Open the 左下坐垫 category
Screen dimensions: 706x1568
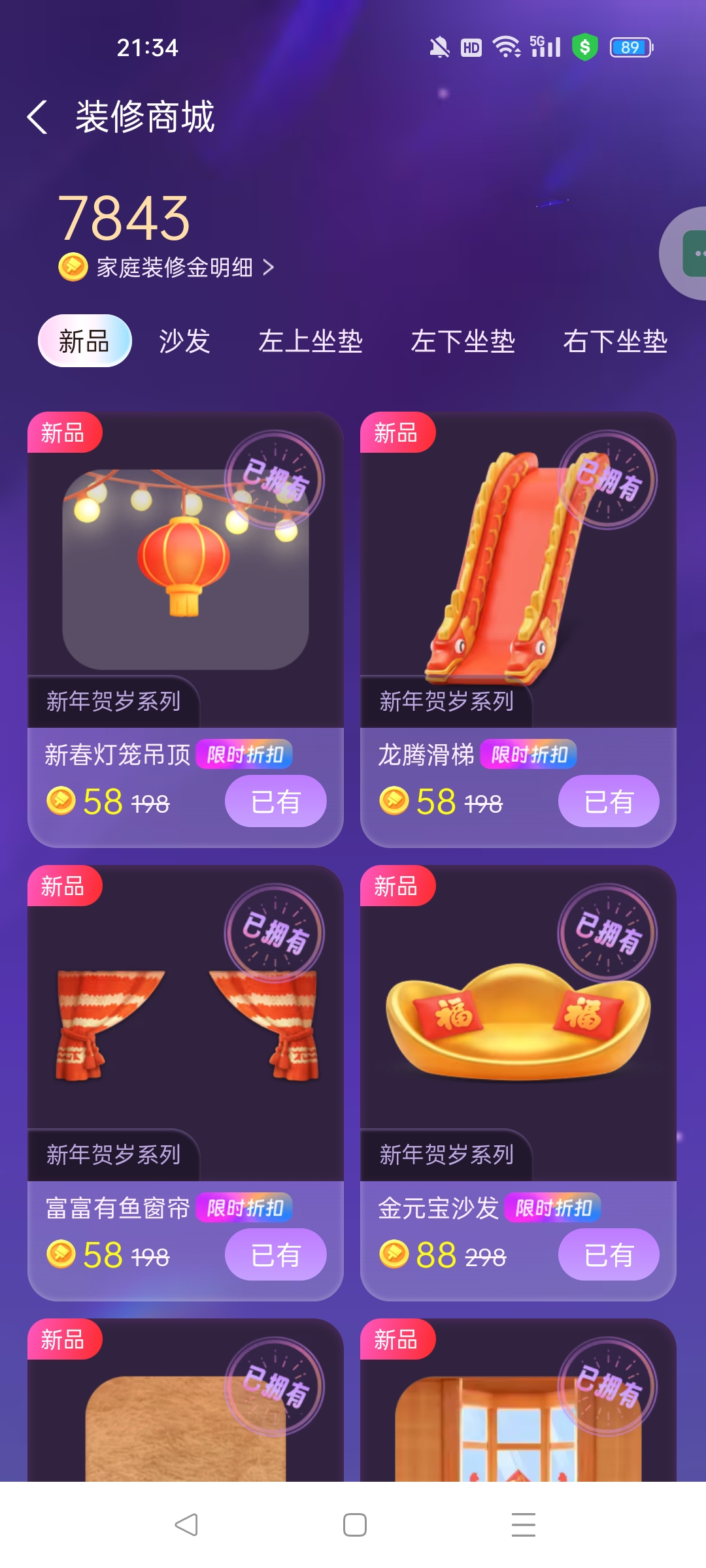coord(463,341)
